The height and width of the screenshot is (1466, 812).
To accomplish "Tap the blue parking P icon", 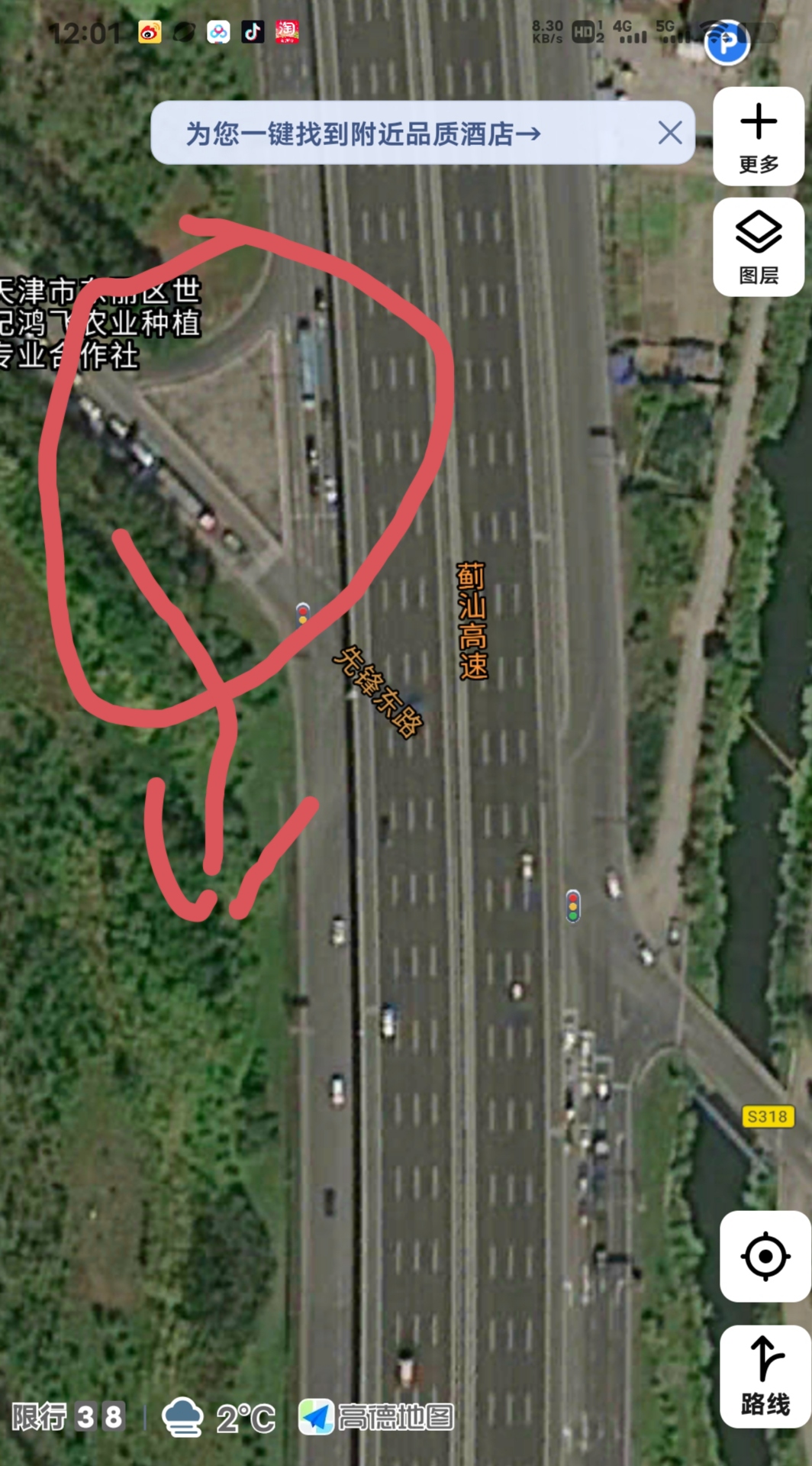I will (x=727, y=43).
